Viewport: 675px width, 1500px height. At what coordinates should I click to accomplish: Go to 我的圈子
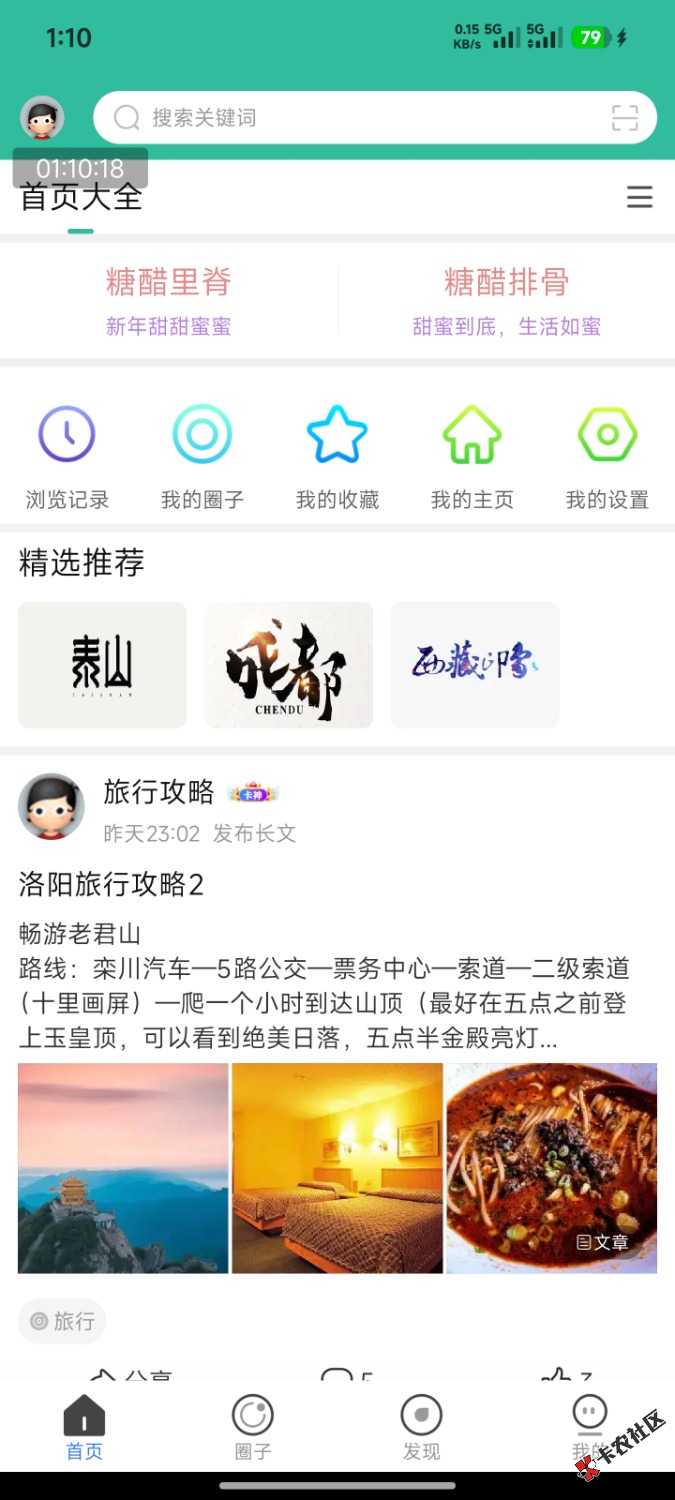[x=202, y=455]
